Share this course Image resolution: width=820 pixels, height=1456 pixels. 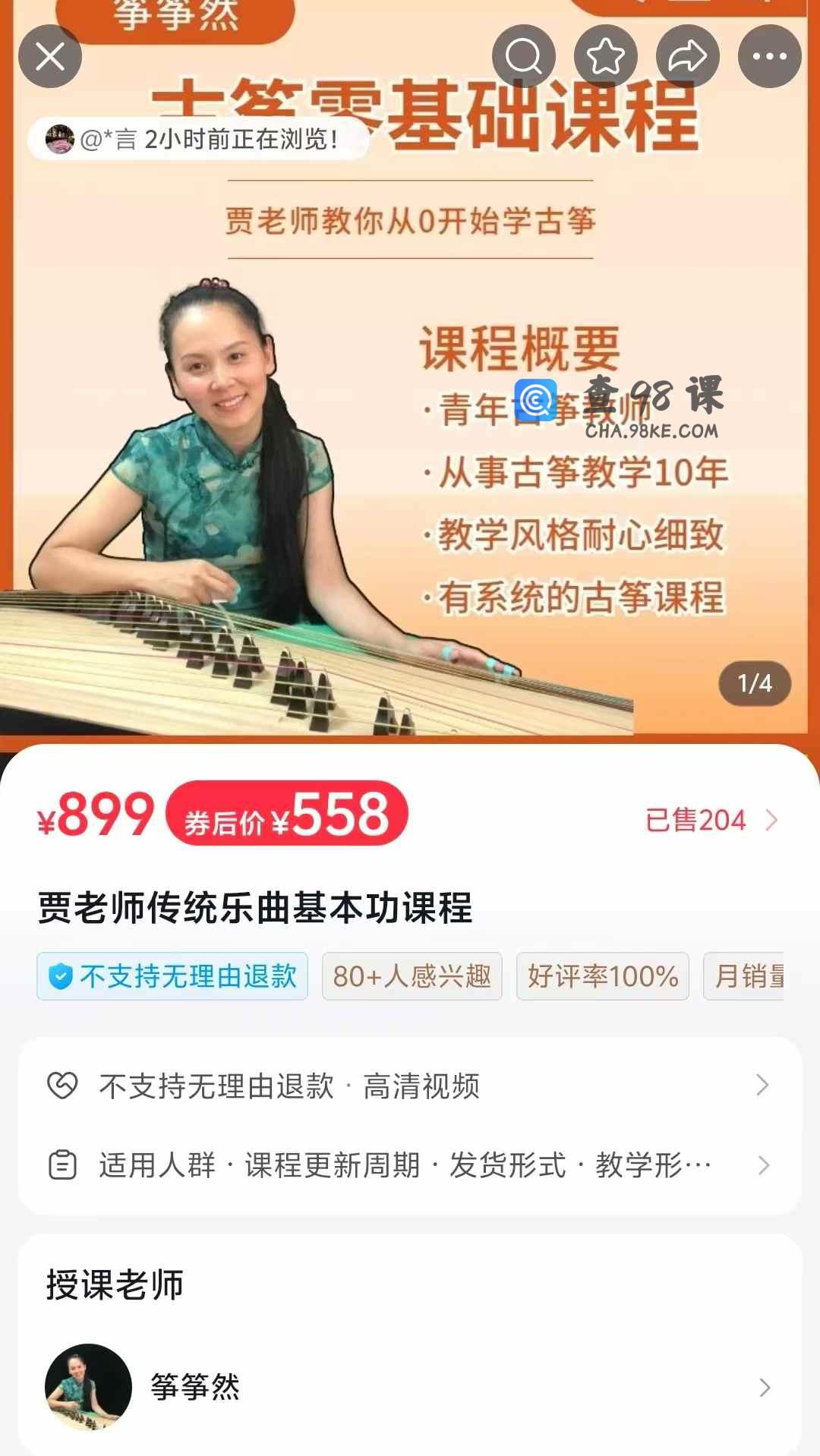(x=687, y=56)
